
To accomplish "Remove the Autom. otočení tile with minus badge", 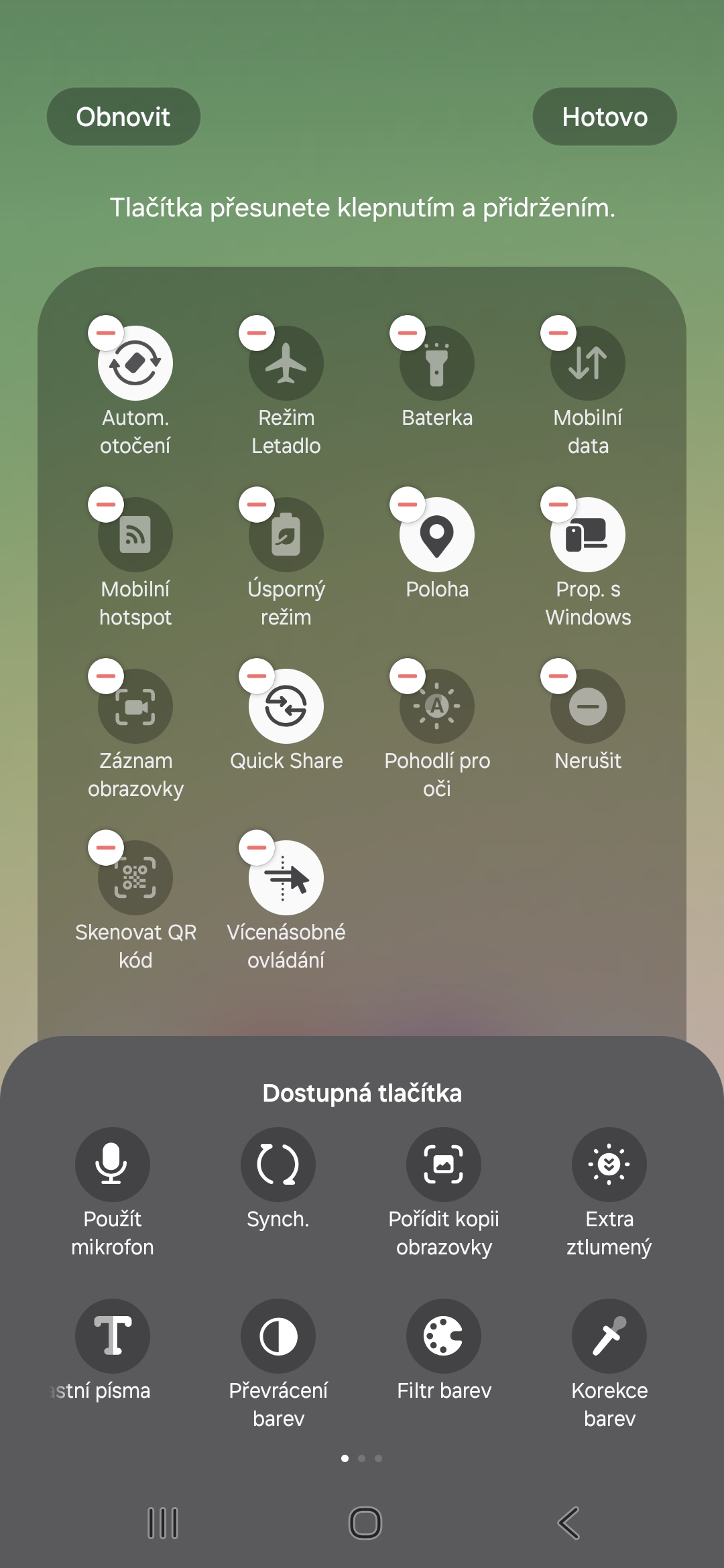I will click(x=106, y=332).
